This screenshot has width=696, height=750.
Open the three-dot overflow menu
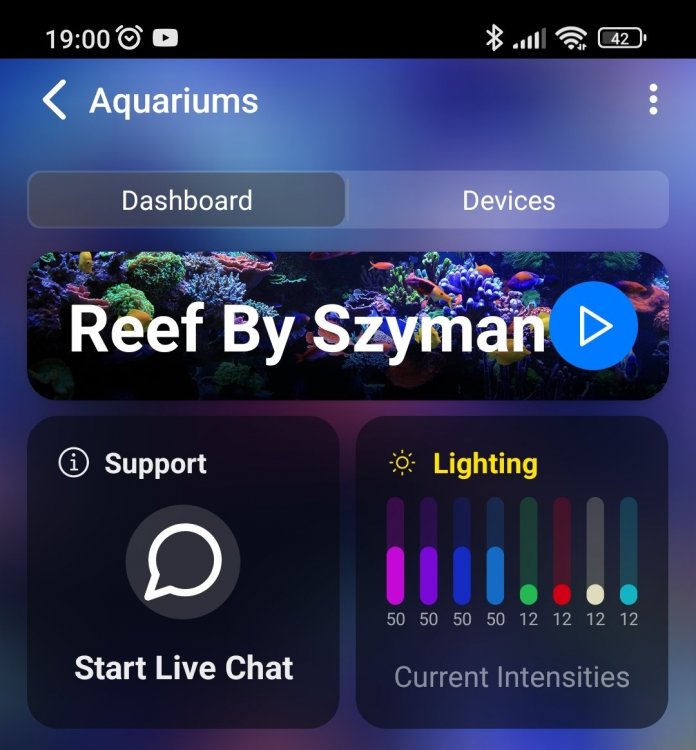[x=653, y=100]
